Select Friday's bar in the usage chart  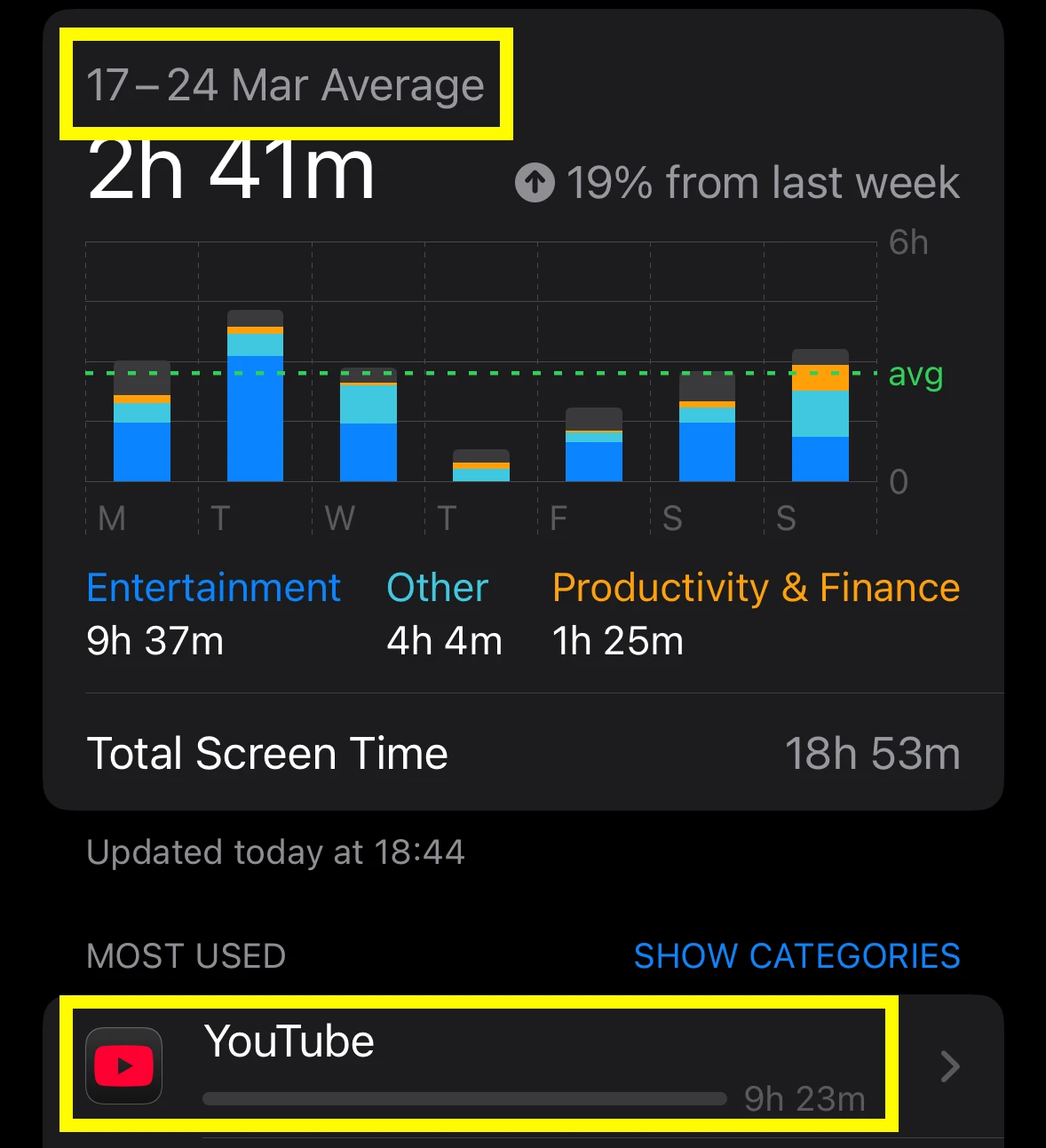(594, 445)
